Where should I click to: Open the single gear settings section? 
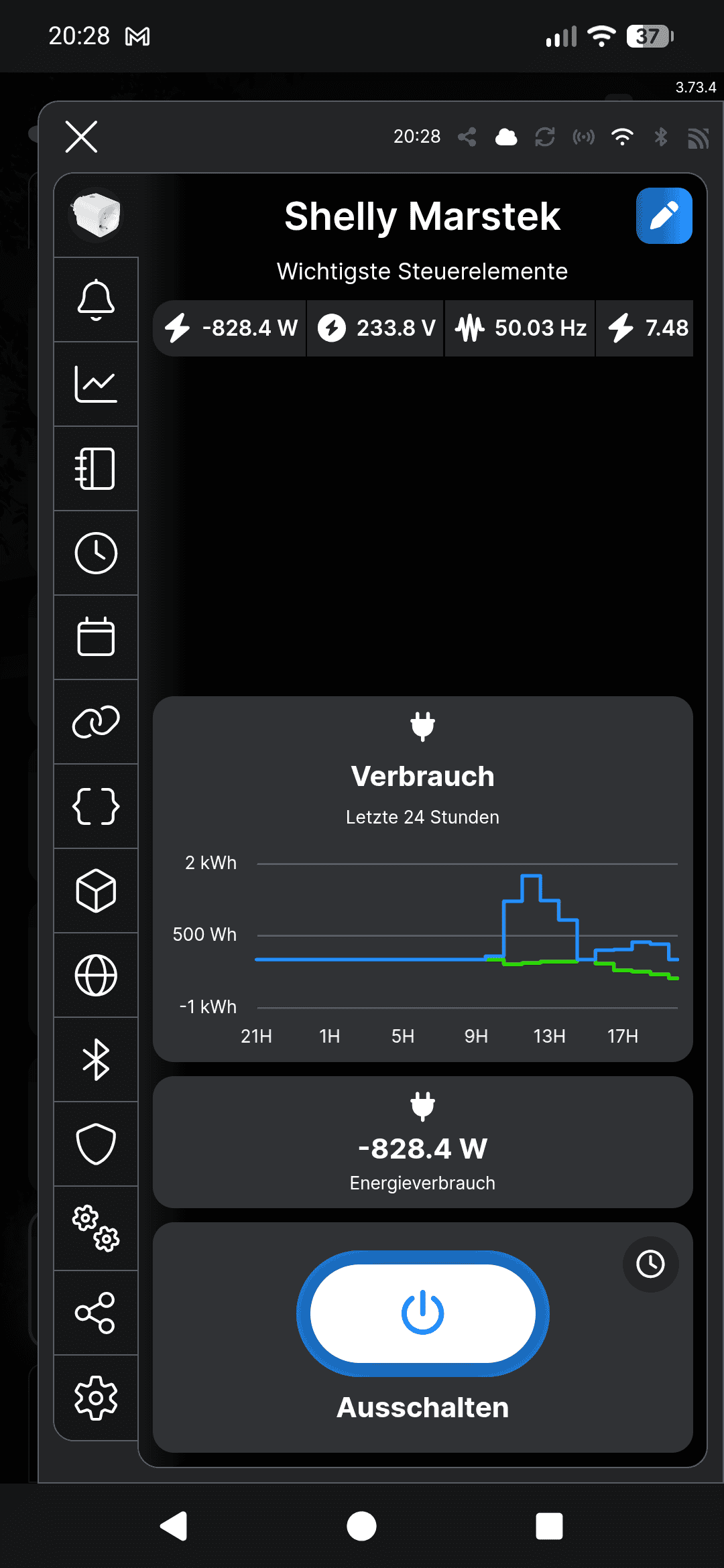(96, 1397)
